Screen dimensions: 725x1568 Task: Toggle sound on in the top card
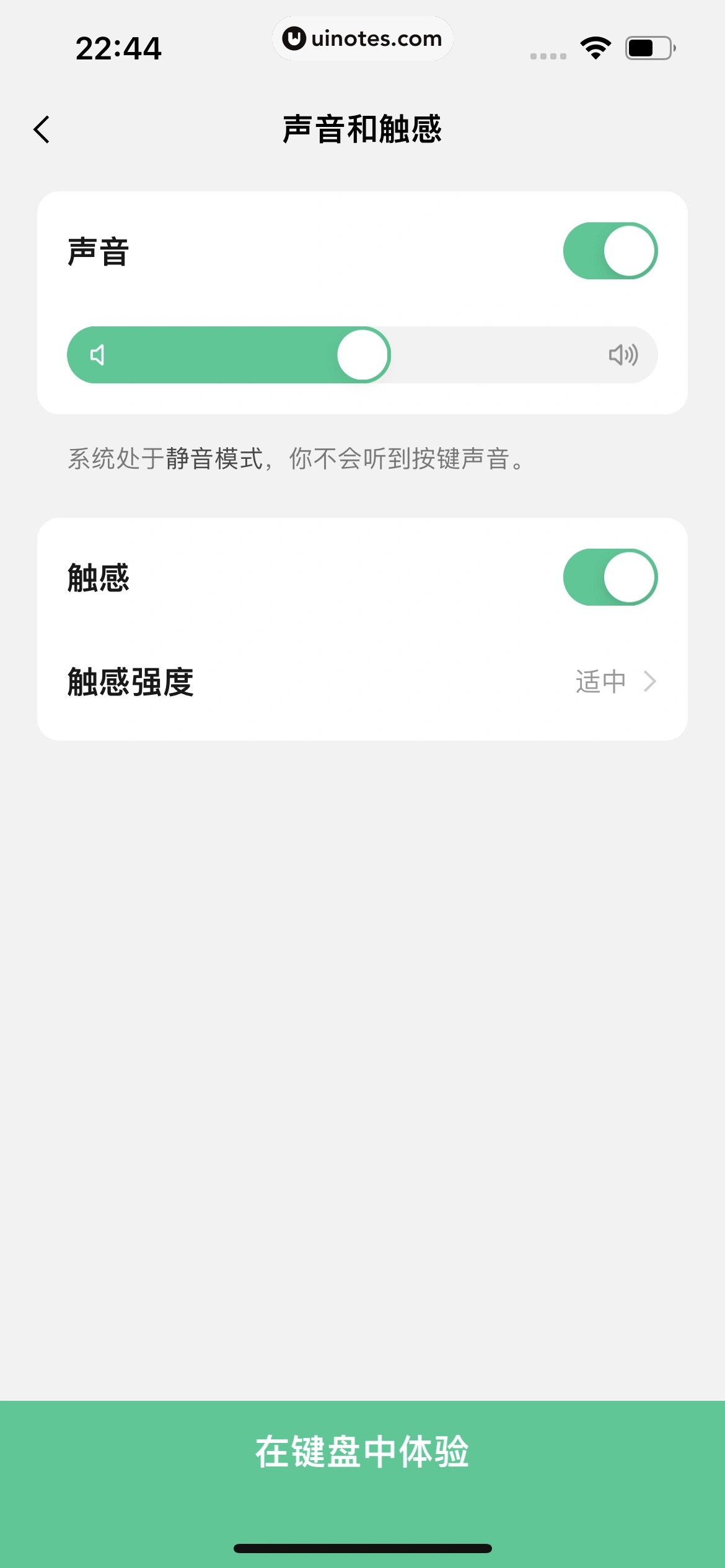coord(610,250)
